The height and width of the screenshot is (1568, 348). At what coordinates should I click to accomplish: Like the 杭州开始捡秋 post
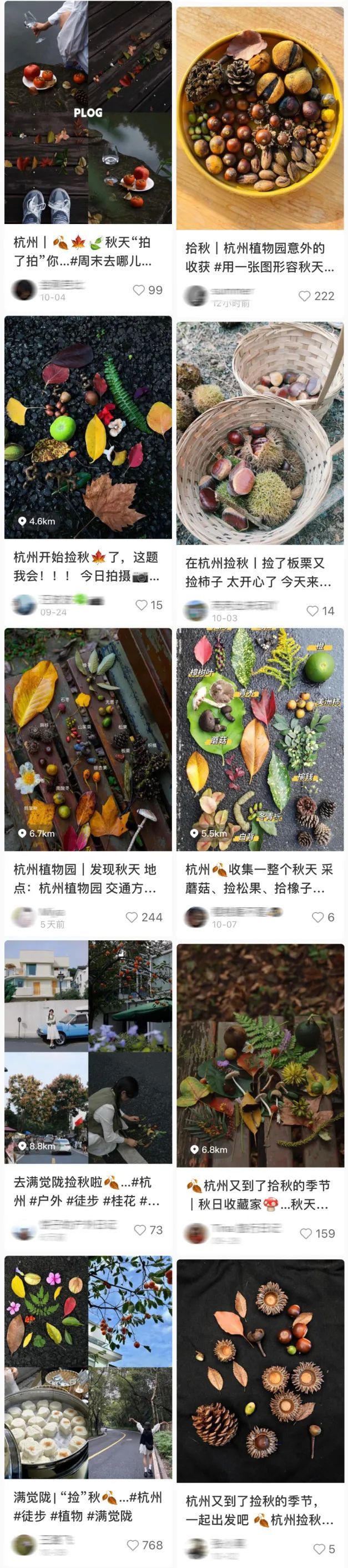point(142,605)
